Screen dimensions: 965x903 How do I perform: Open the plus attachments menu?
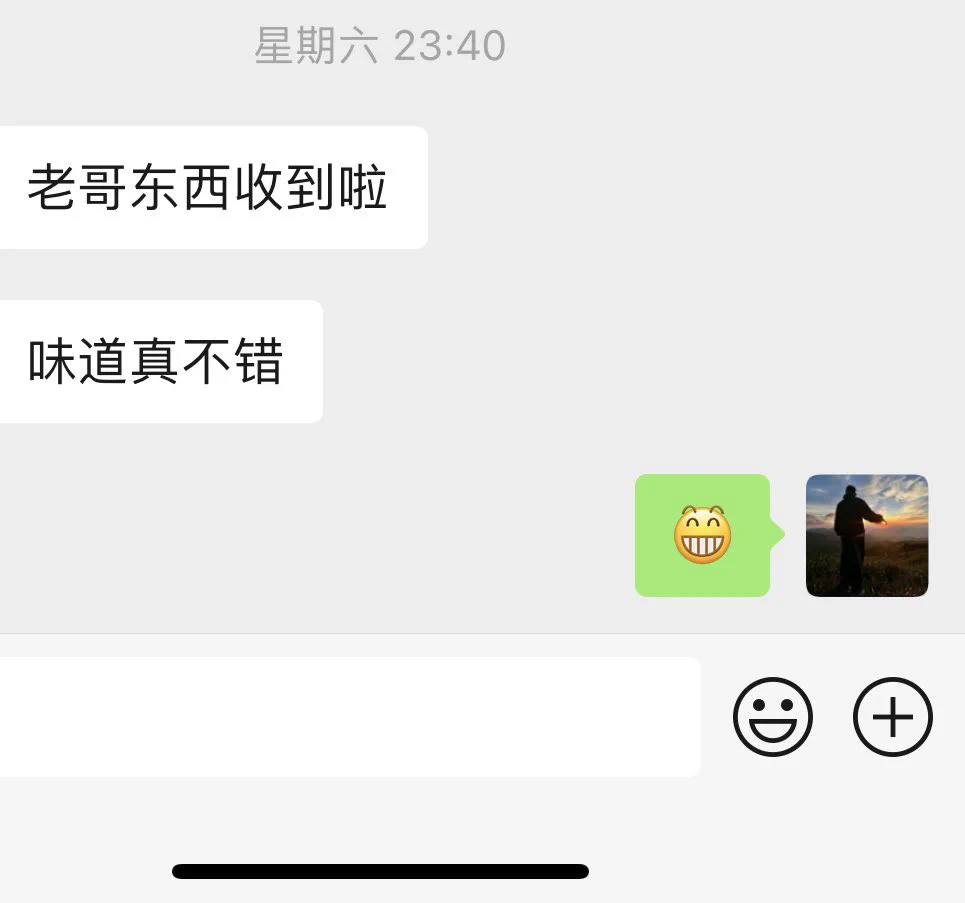892,717
